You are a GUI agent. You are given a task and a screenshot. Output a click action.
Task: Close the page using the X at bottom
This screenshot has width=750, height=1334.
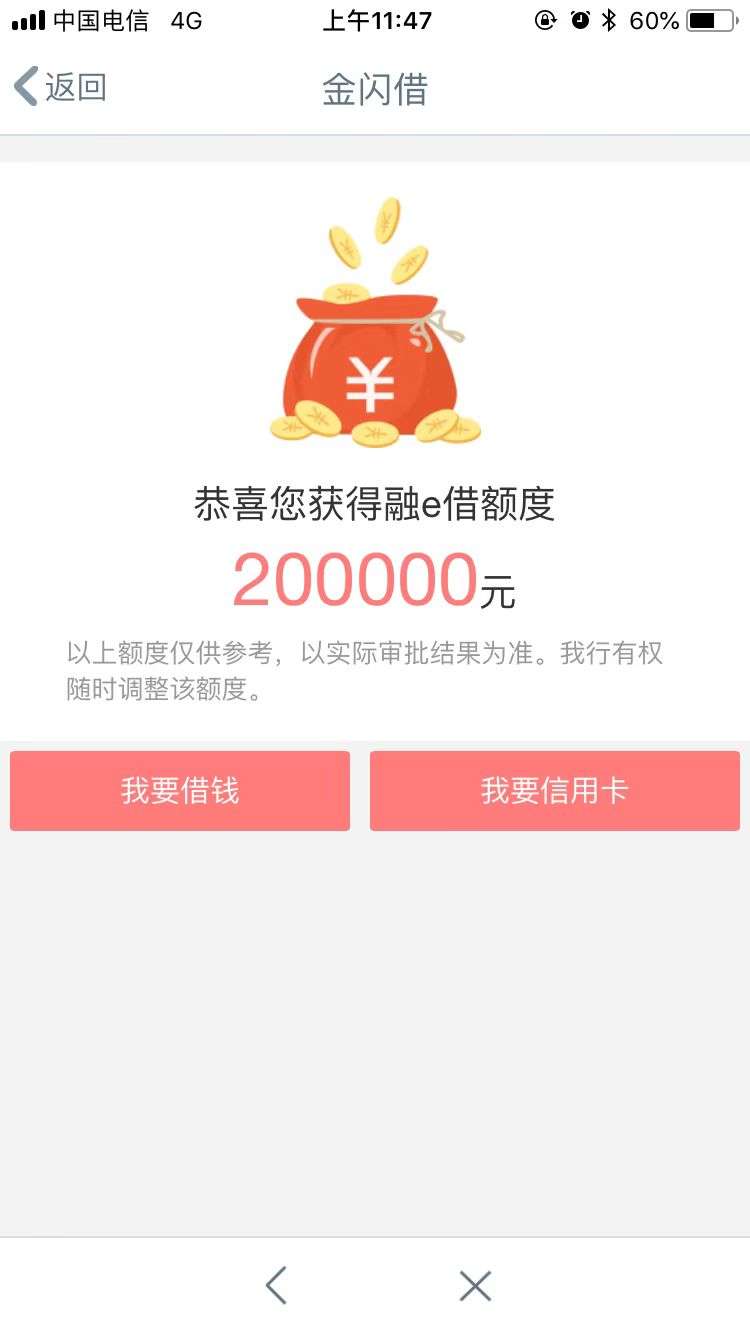(472, 1285)
